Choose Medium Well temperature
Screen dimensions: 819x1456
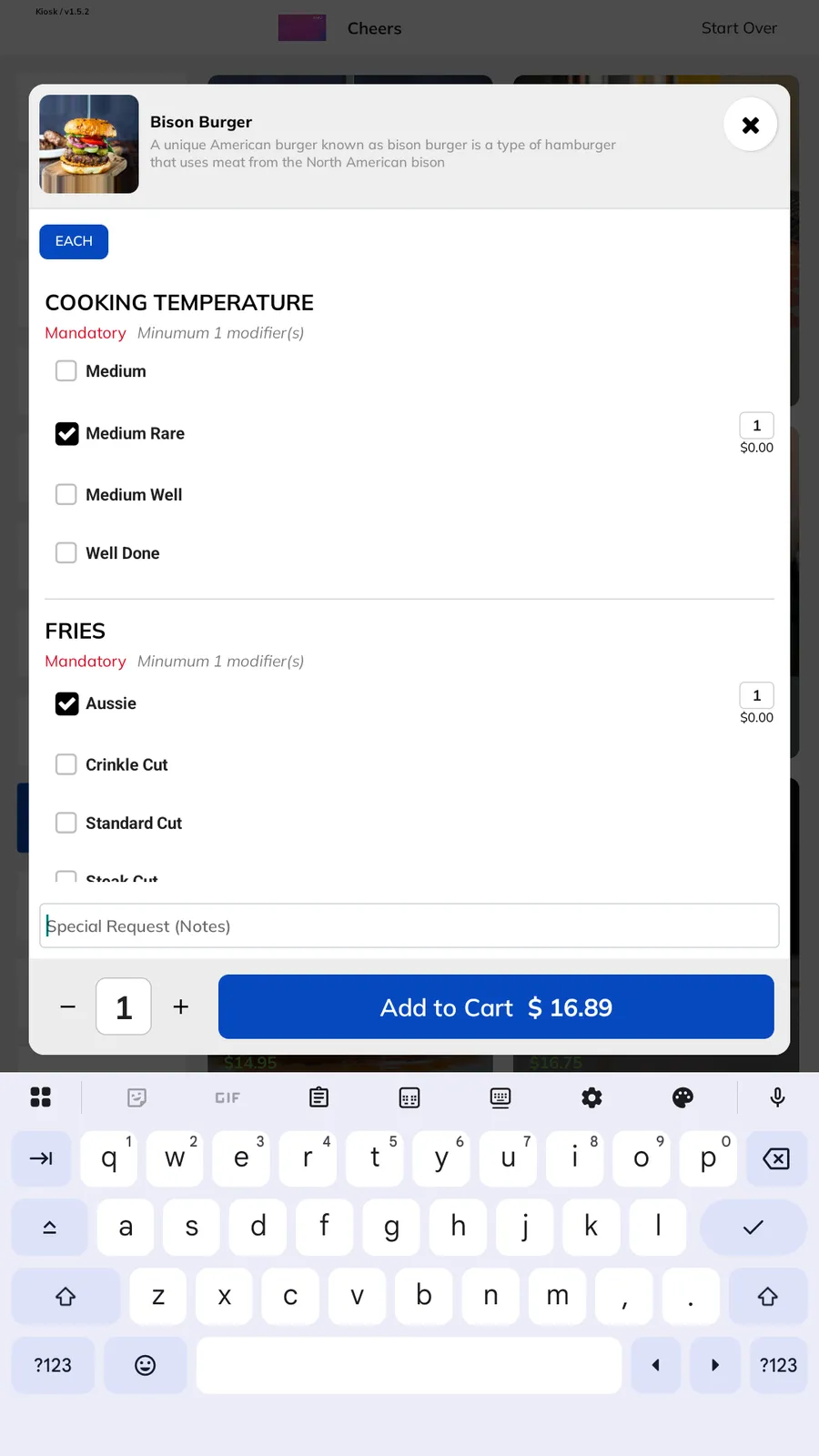(66, 494)
